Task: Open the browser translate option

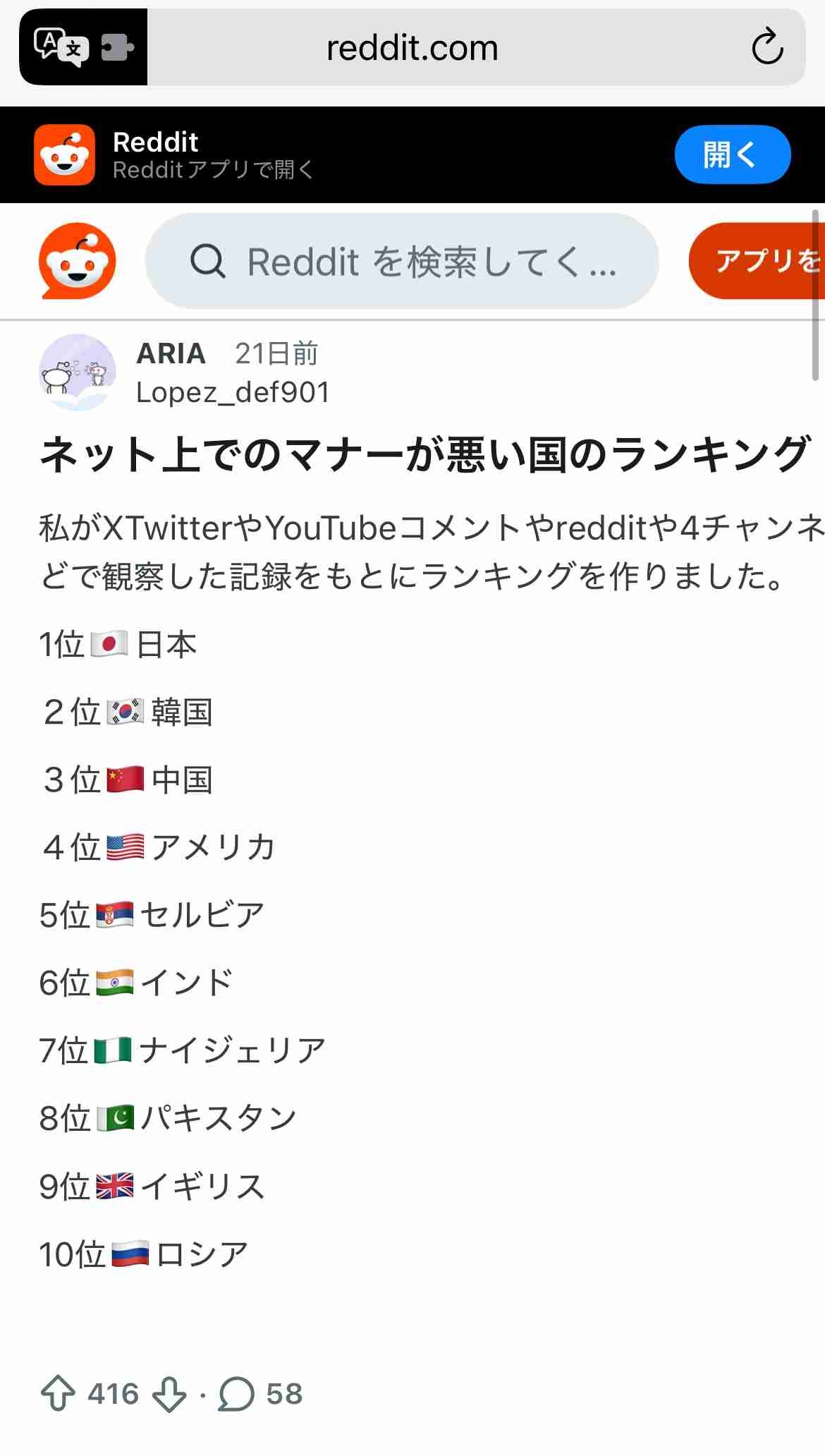Action: pyautogui.click(x=61, y=47)
